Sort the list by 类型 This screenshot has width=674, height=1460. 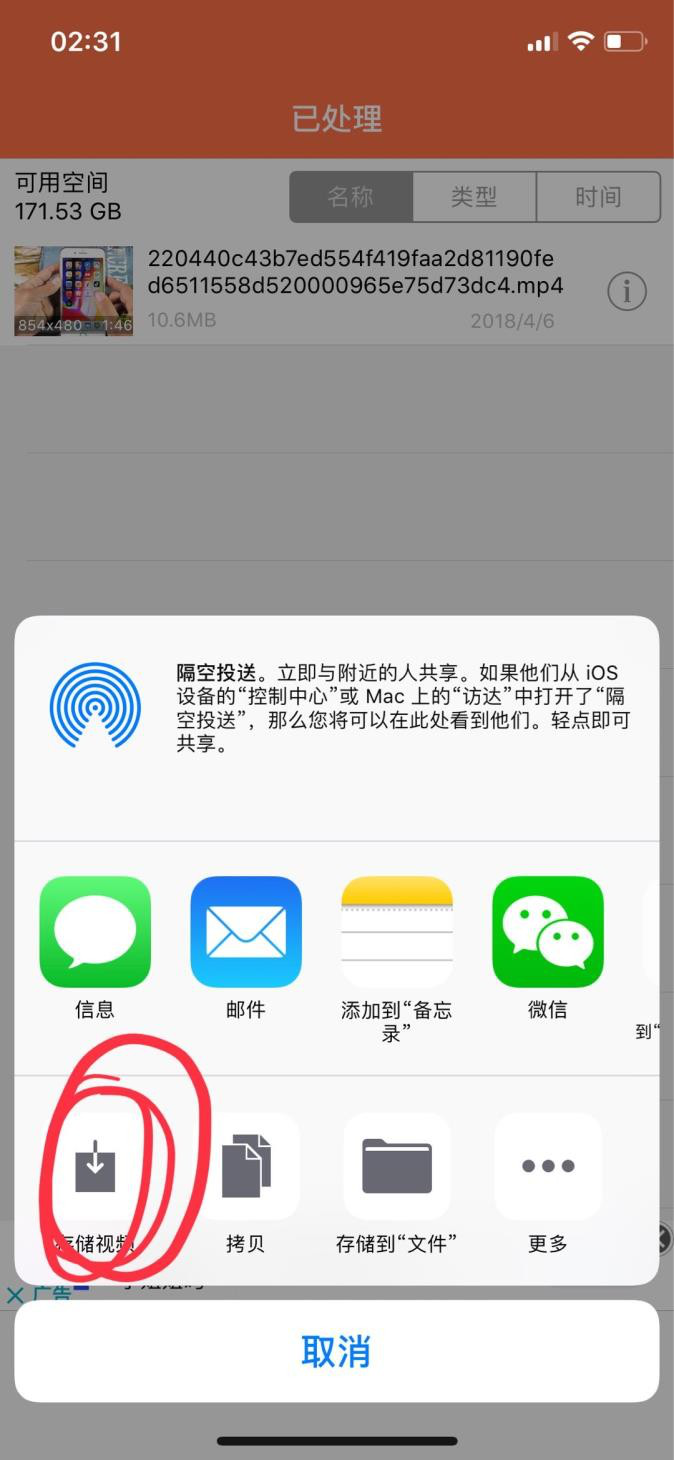click(474, 197)
